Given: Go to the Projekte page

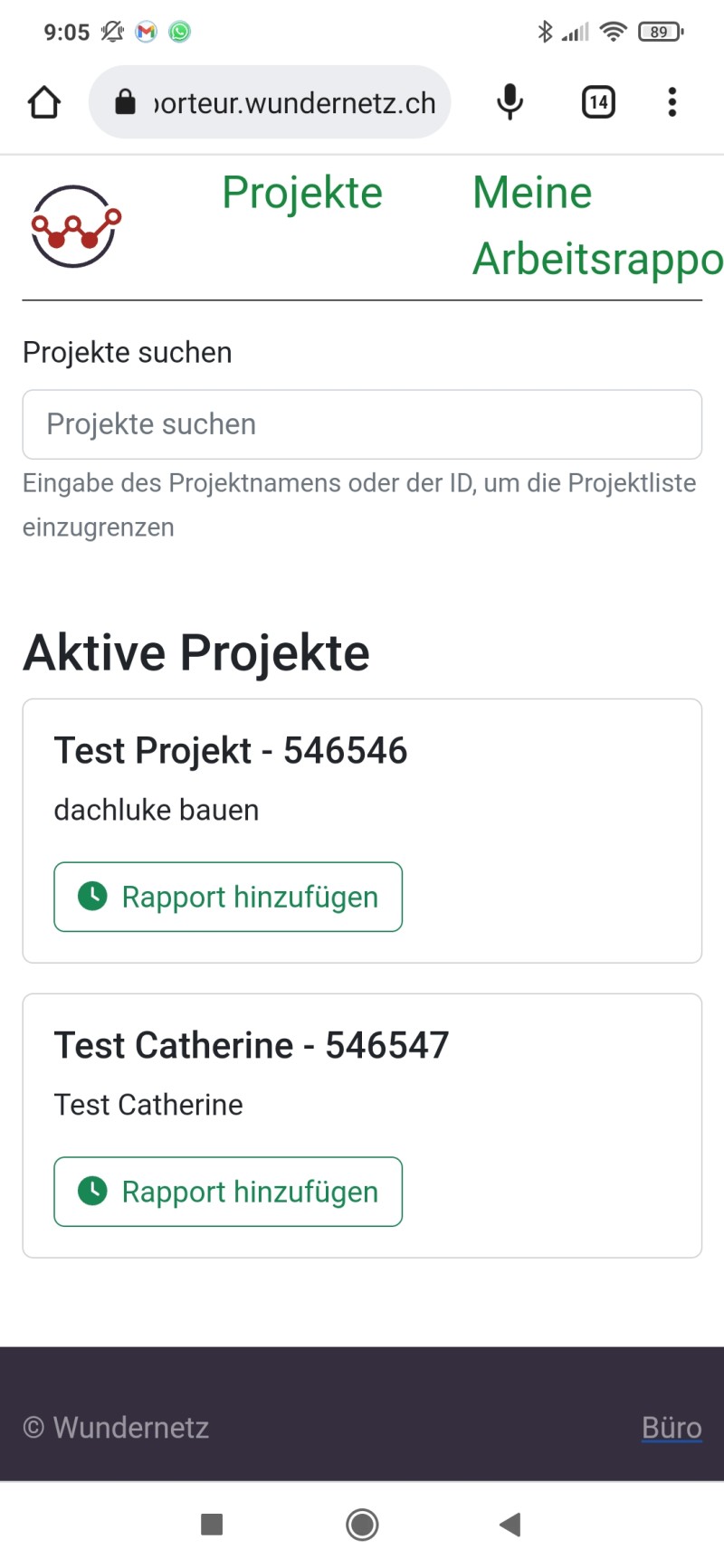Looking at the screenshot, I should [302, 193].
